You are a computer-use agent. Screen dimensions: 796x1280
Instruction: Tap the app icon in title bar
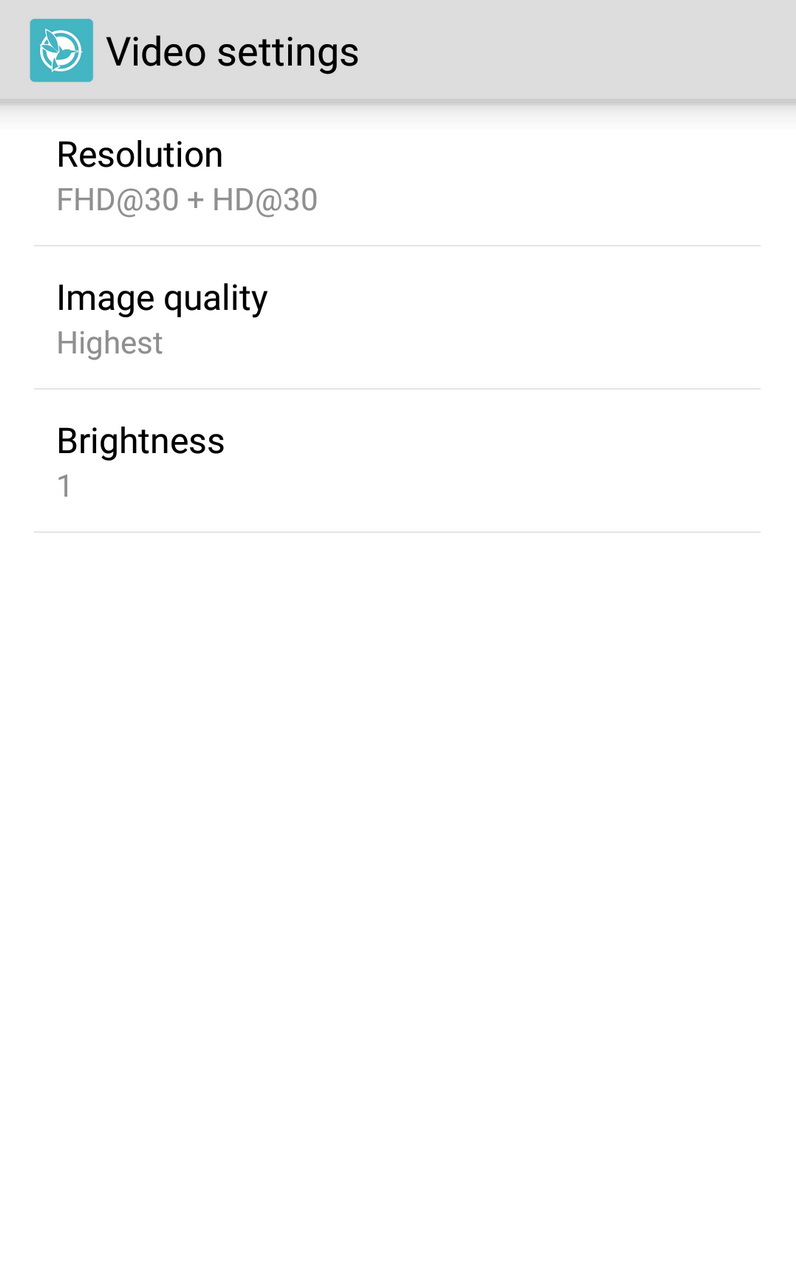pos(61,50)
